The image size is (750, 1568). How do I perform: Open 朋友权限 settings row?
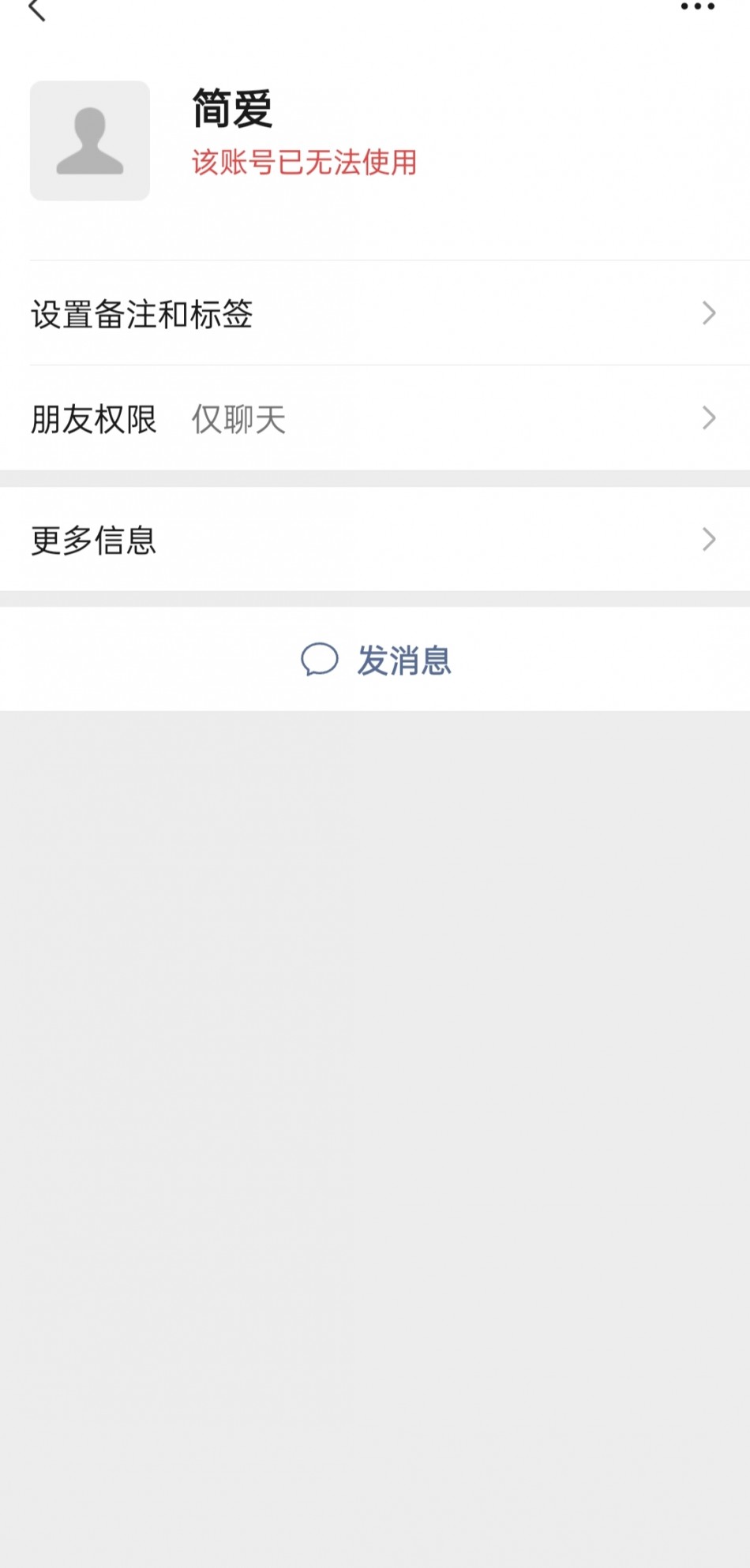[x=374, y=418]
